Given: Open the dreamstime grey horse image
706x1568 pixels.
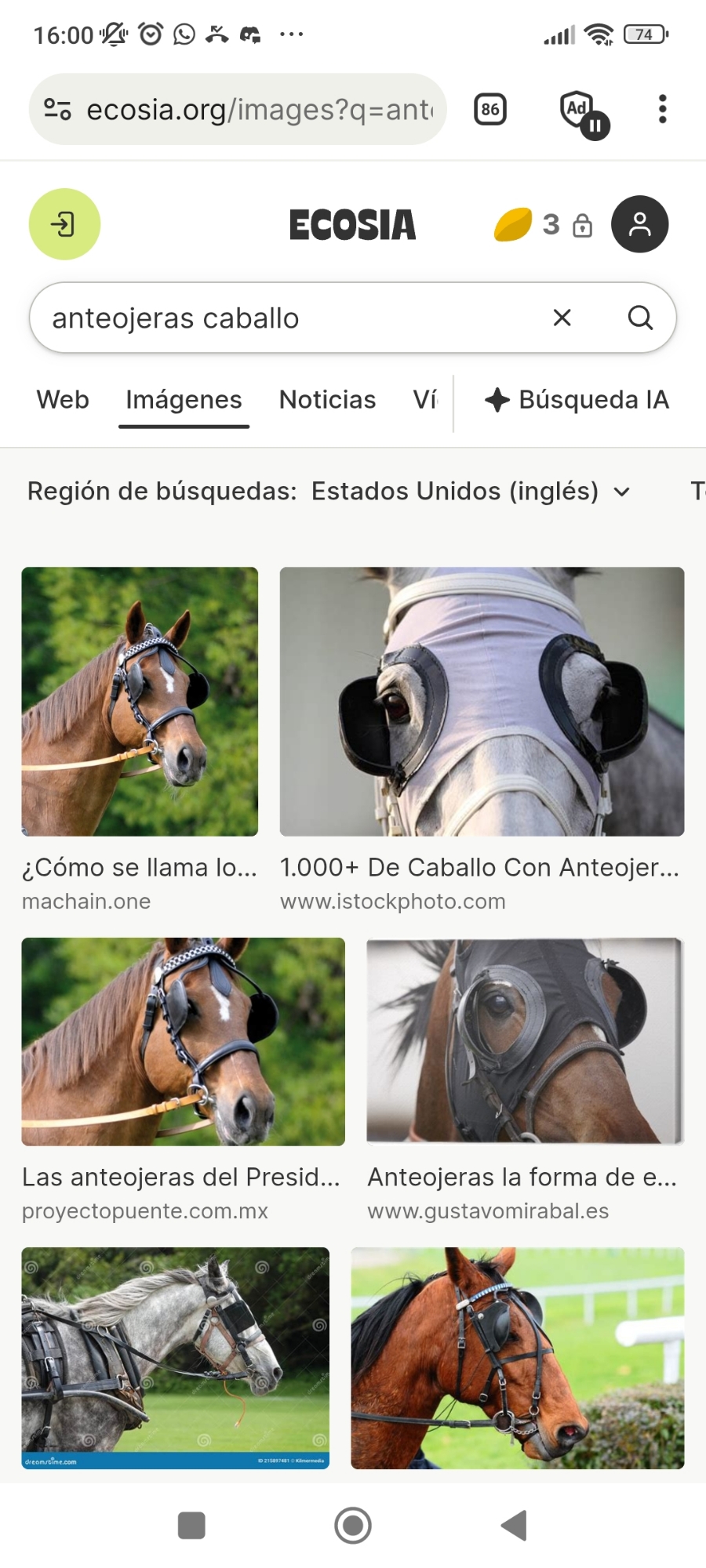Looking at the screenshot, I should pyautogui.click(x=175, y=1358).
